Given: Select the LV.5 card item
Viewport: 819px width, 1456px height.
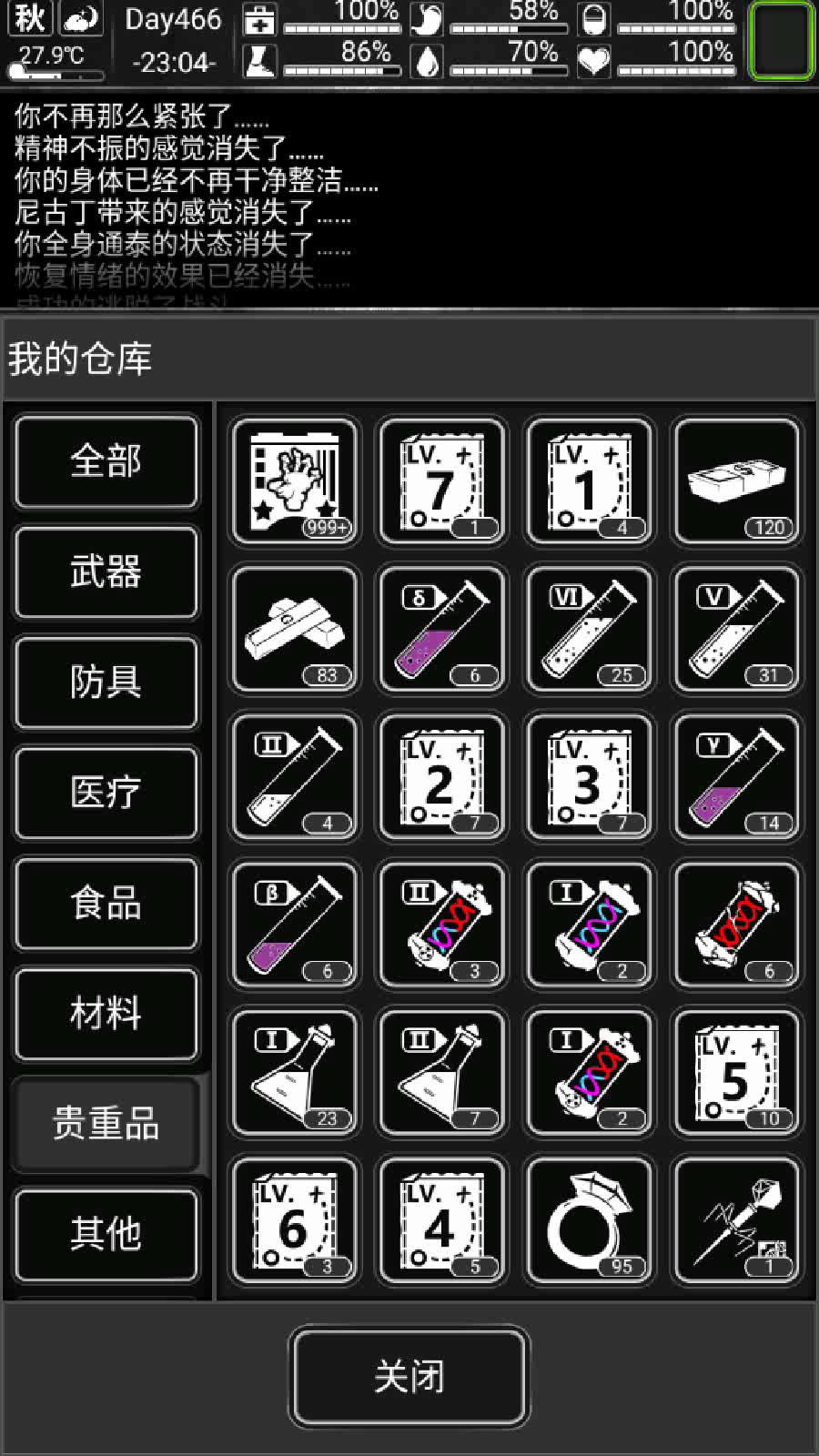Looking at the screenshot, I should click(737, 1074).
